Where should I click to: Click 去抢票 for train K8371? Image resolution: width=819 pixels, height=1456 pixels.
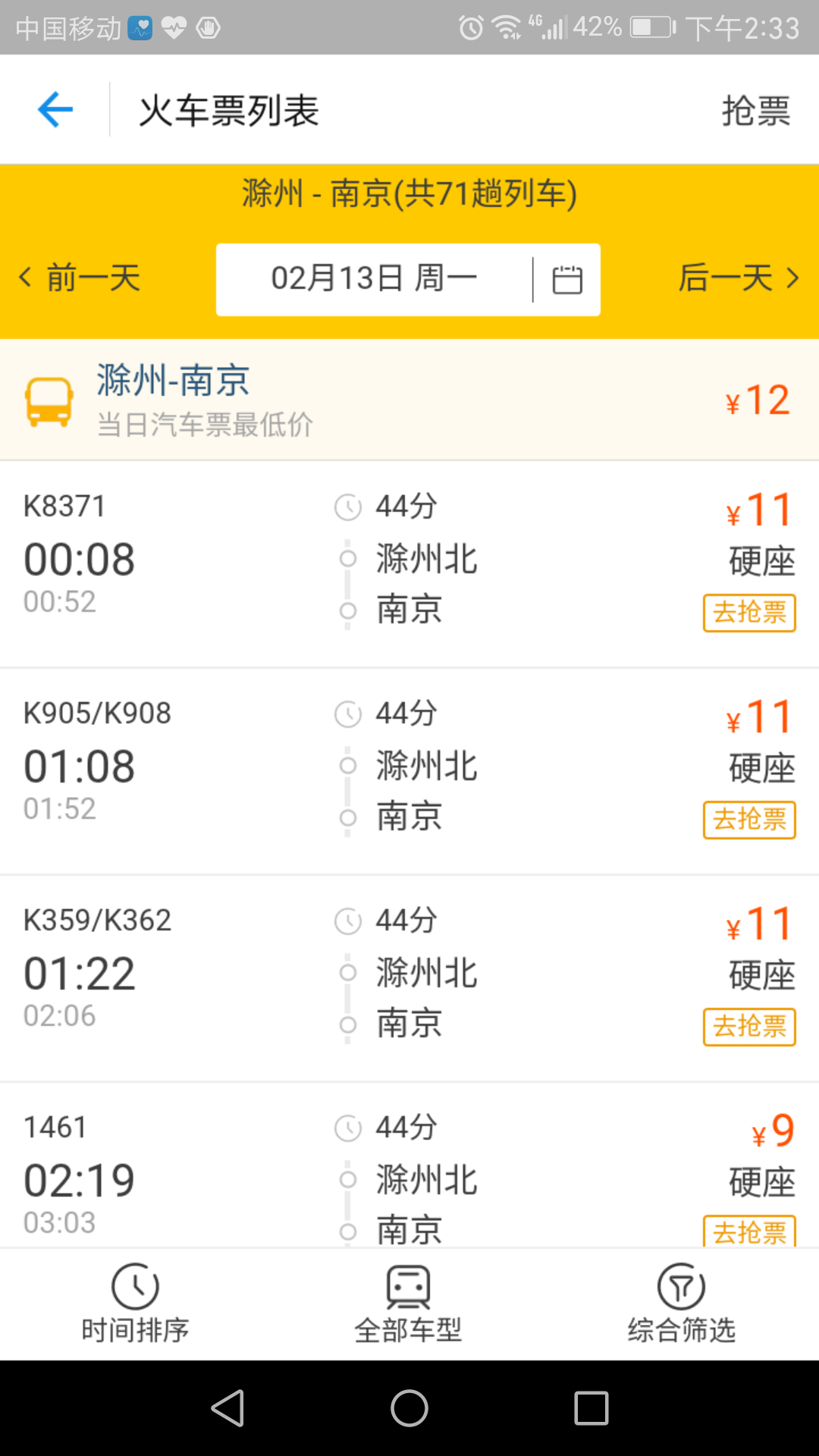(748, 613)
